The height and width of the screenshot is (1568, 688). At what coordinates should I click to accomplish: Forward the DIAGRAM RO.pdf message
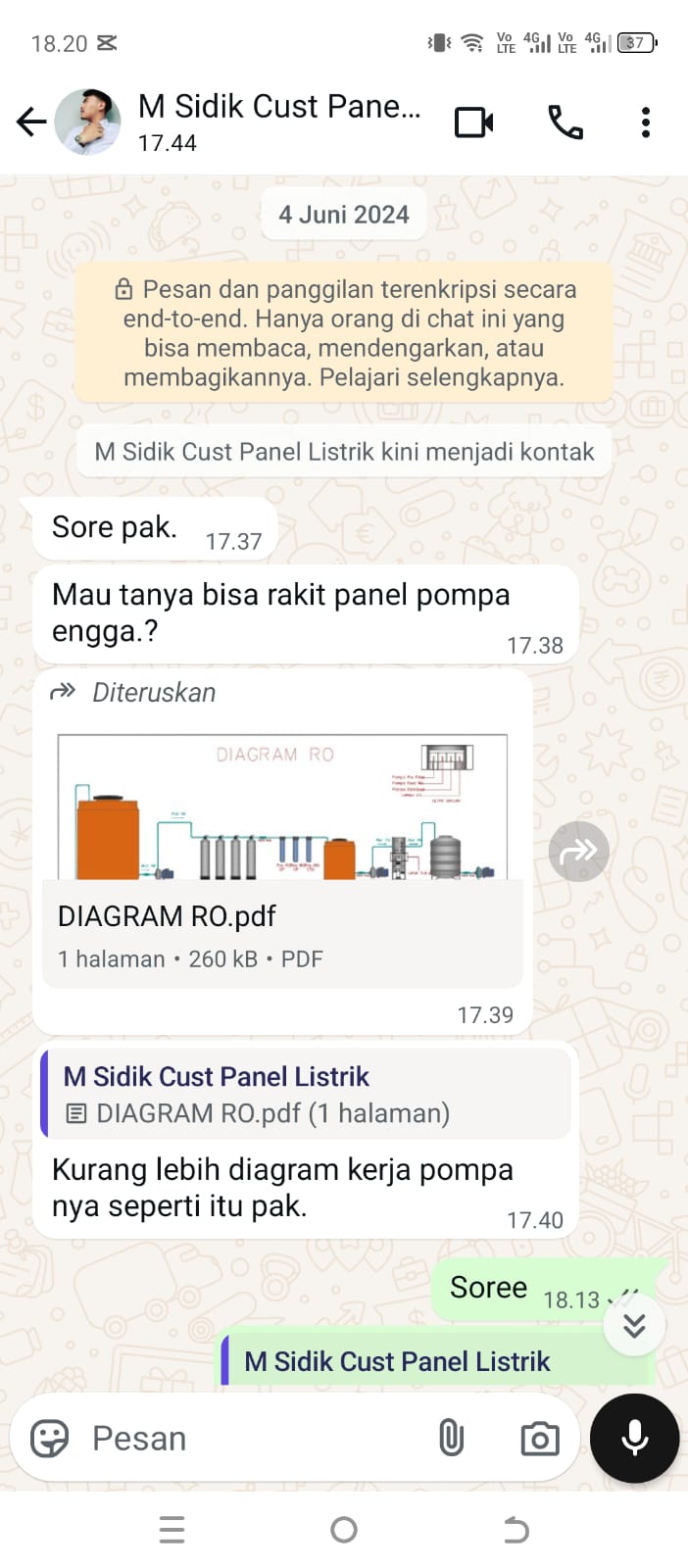point(578,852)
